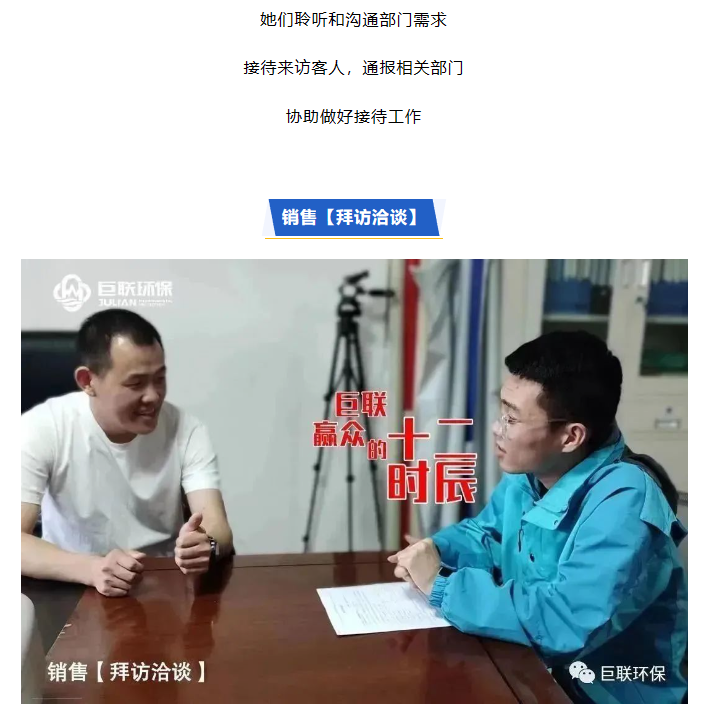
Task: Open the sales visit meeting photo
Action: [354, 480]
